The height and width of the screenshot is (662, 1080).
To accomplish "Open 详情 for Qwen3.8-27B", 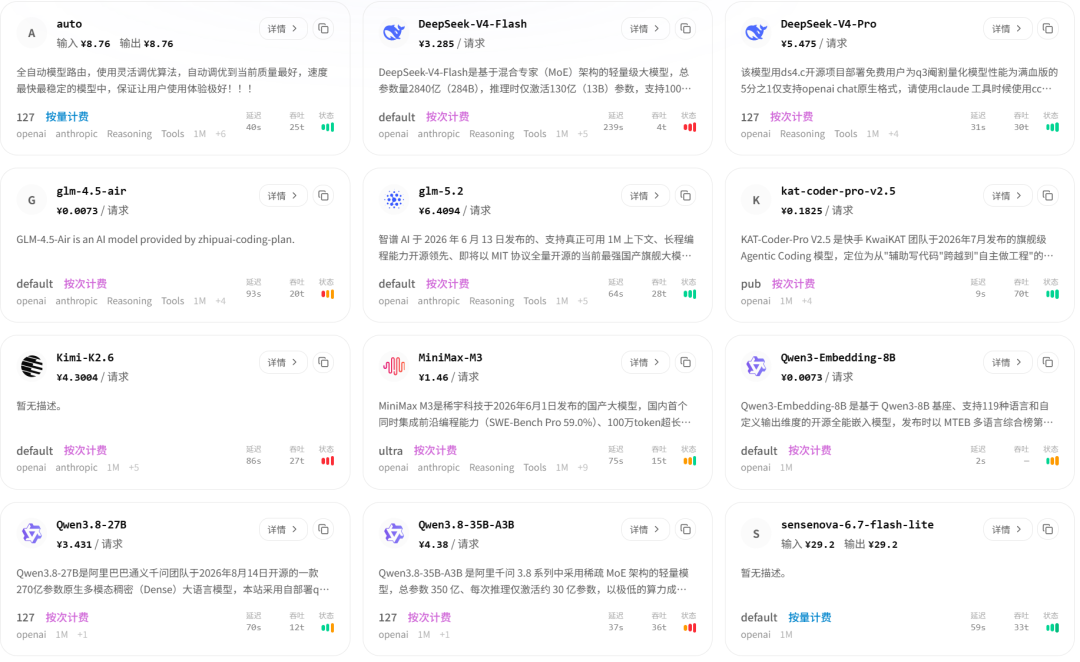I will (283, 530).
